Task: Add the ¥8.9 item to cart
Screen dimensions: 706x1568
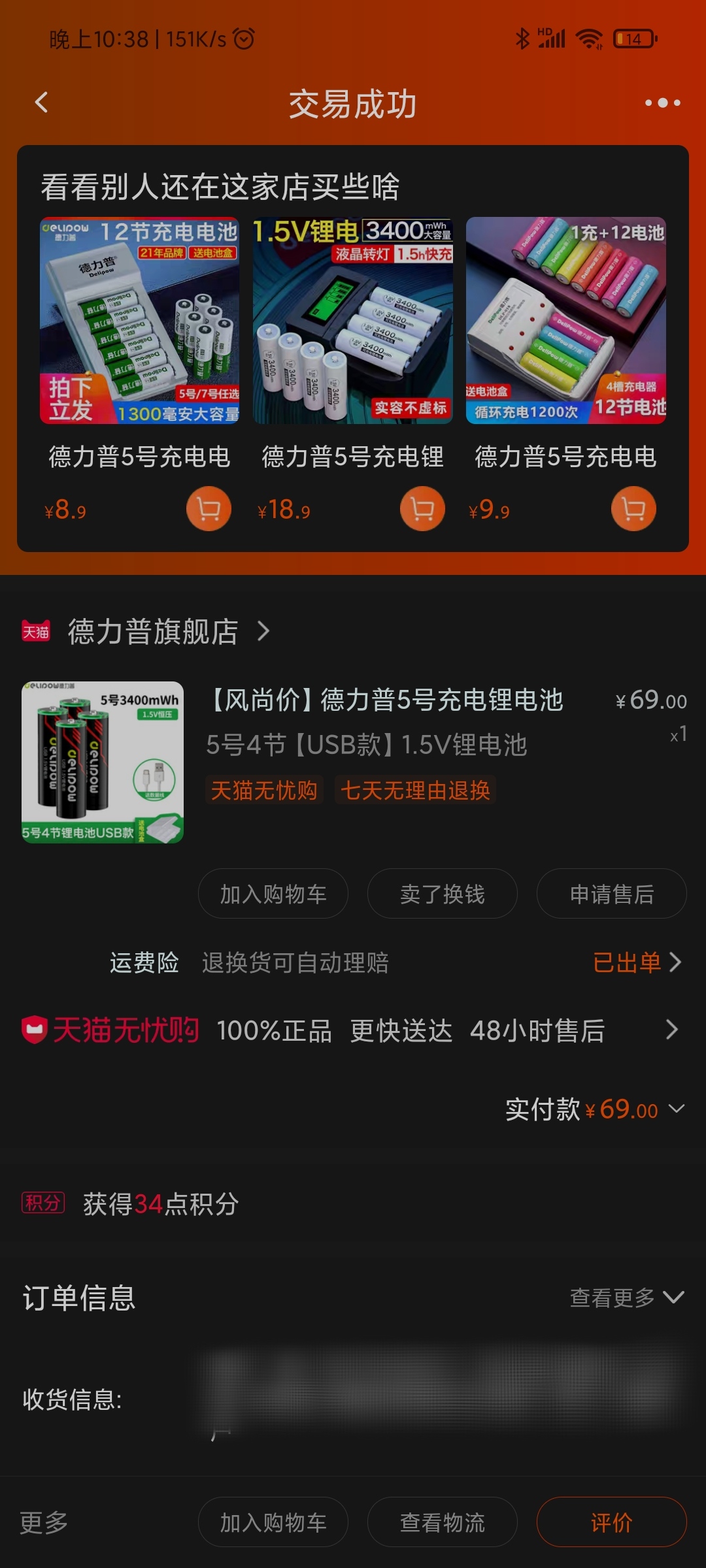Action: pos(209,509)
